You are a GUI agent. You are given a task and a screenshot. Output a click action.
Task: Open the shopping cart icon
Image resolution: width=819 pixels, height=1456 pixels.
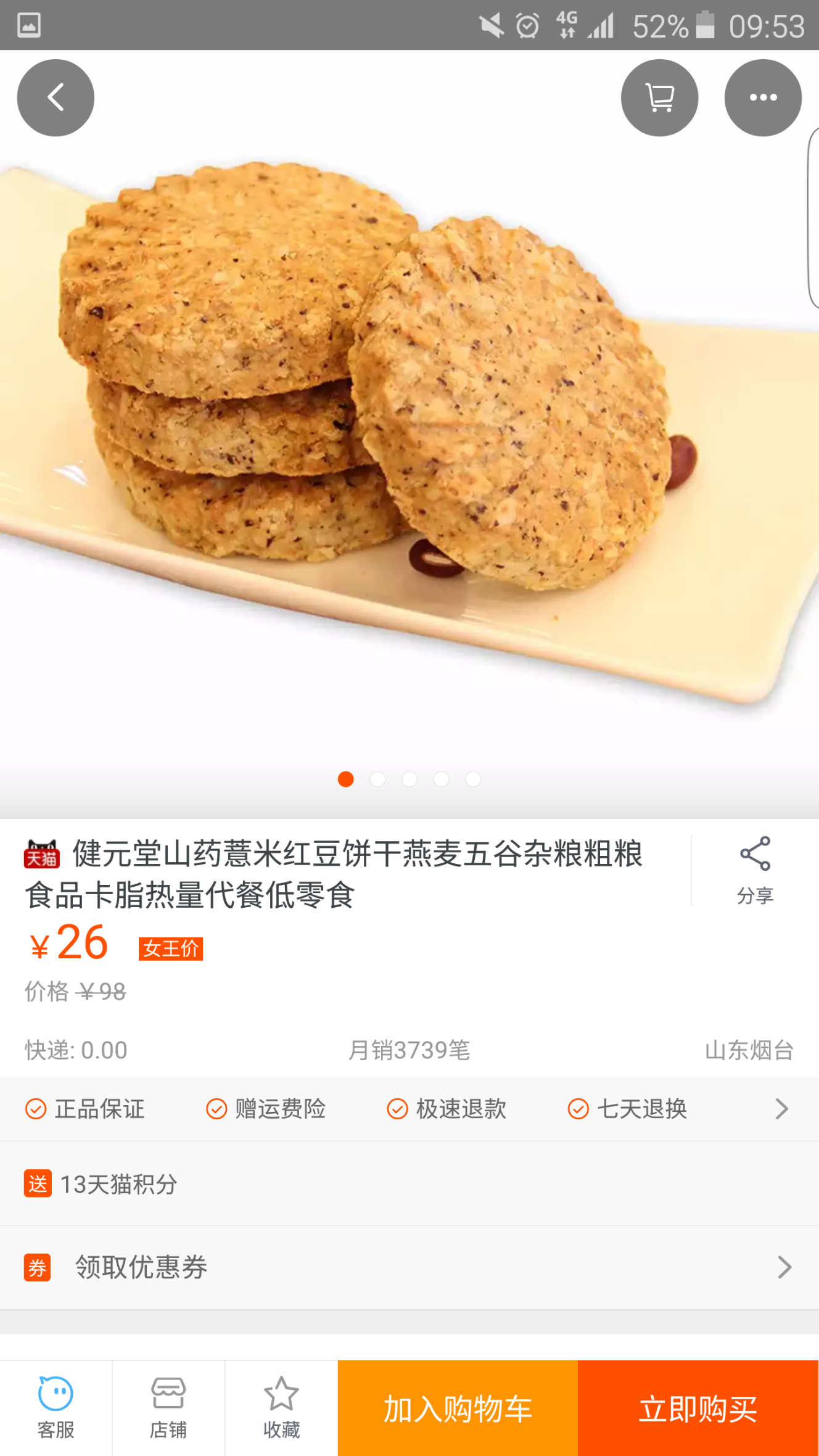click(x=659, y=97)
